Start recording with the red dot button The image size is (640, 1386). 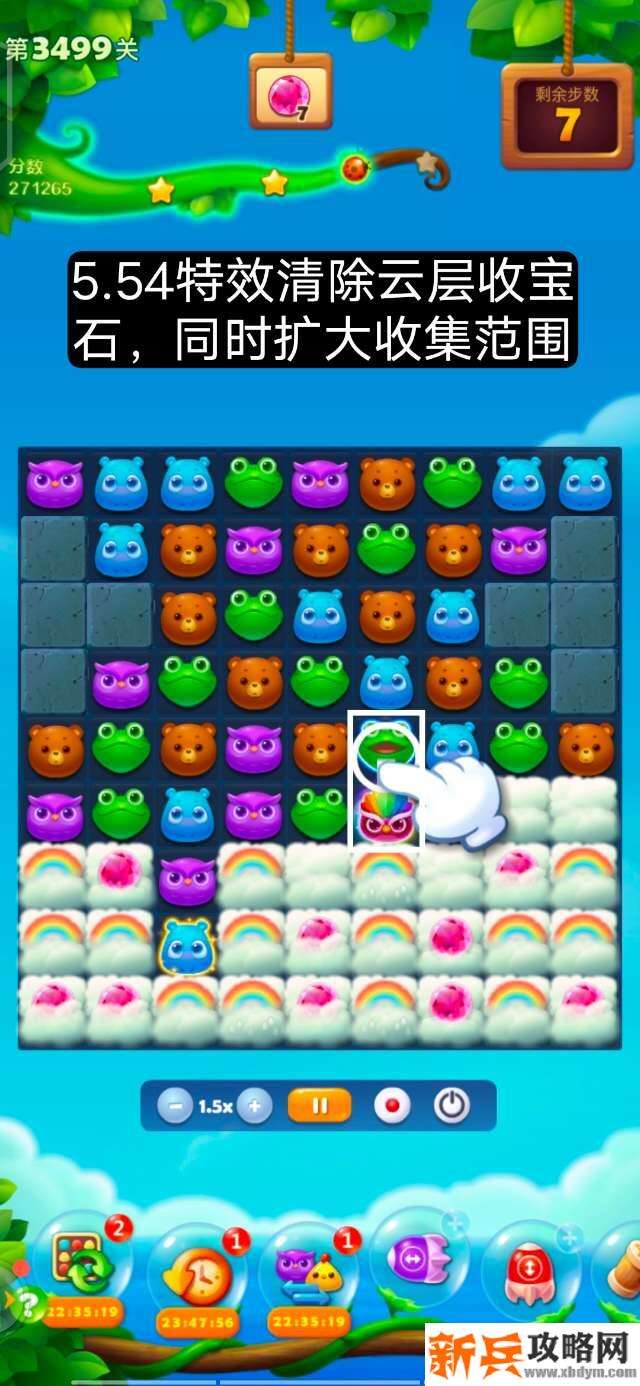pyautogui.click(x=391, y=1106)
